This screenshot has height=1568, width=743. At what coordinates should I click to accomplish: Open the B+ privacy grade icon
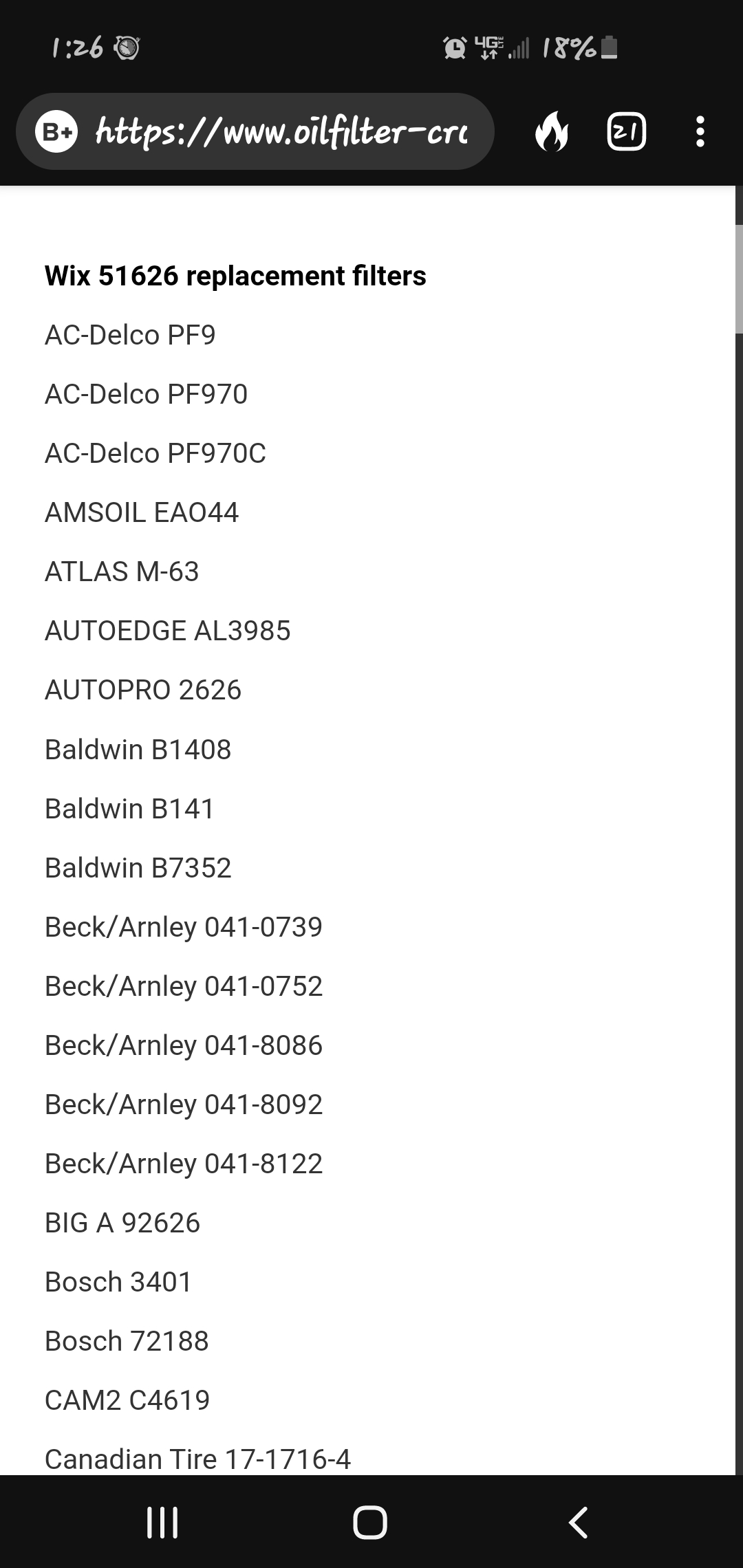click(56, 131)
